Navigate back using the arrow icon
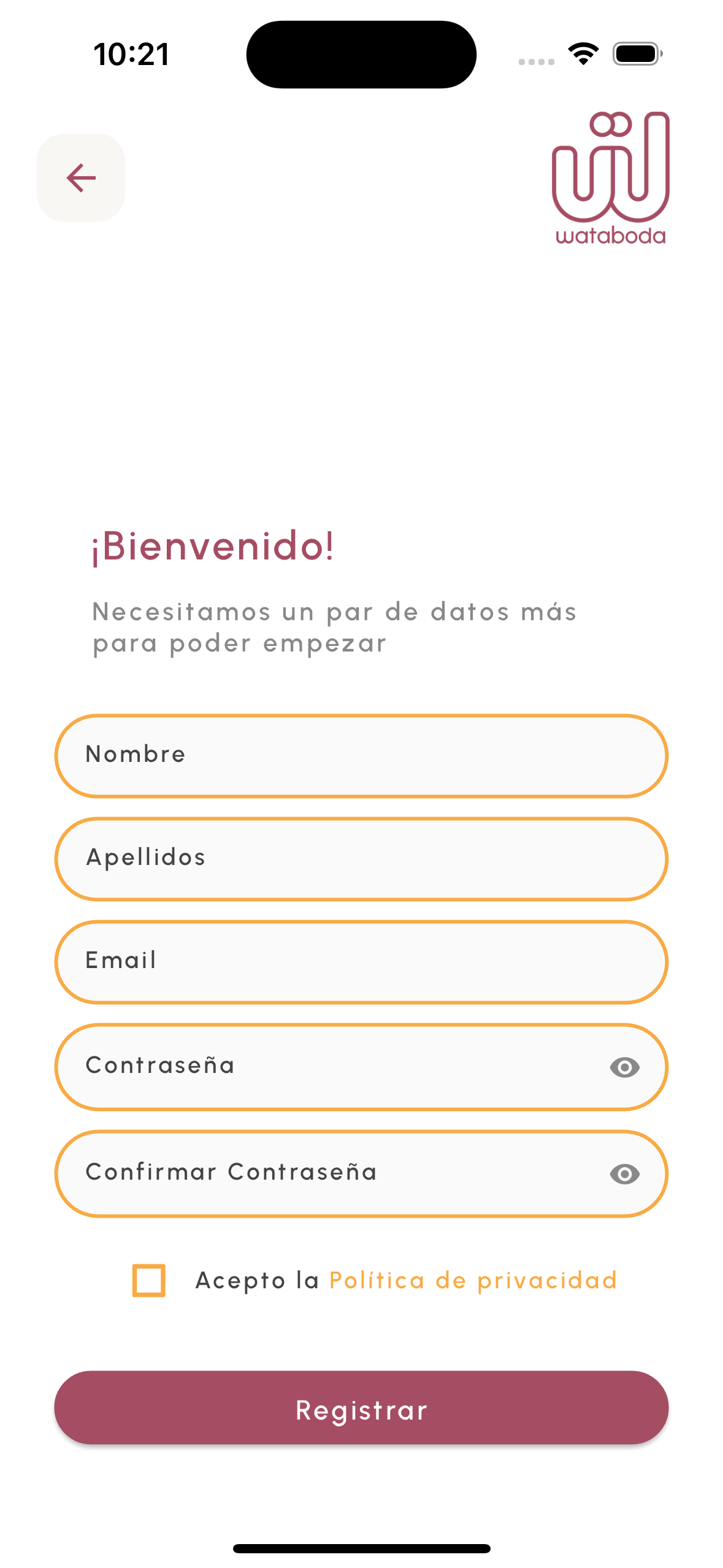The width and height of the screenshot is (723, 1568). (x=80, y=177)
